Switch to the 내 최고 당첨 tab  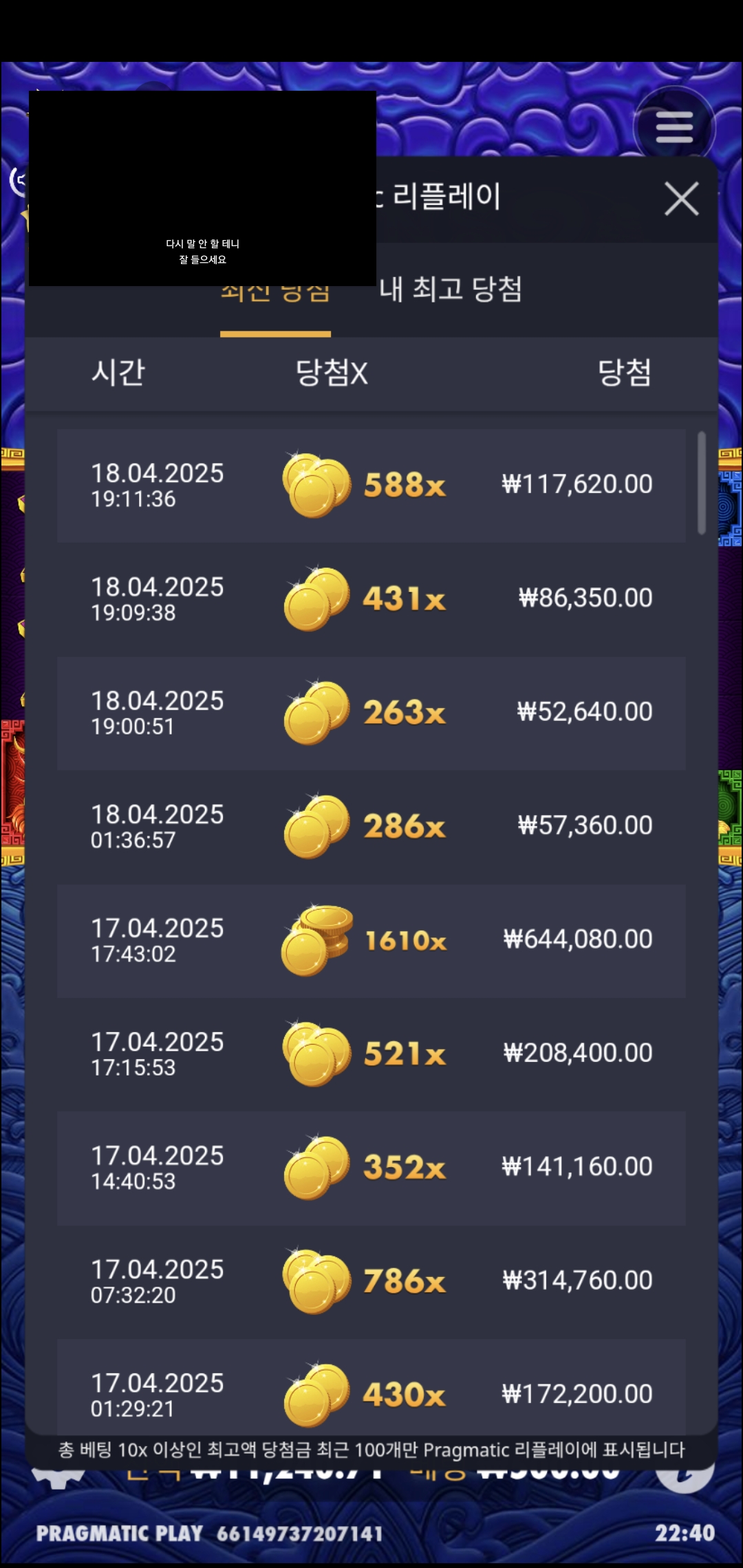pyautogui.click(x=451, y=289)
